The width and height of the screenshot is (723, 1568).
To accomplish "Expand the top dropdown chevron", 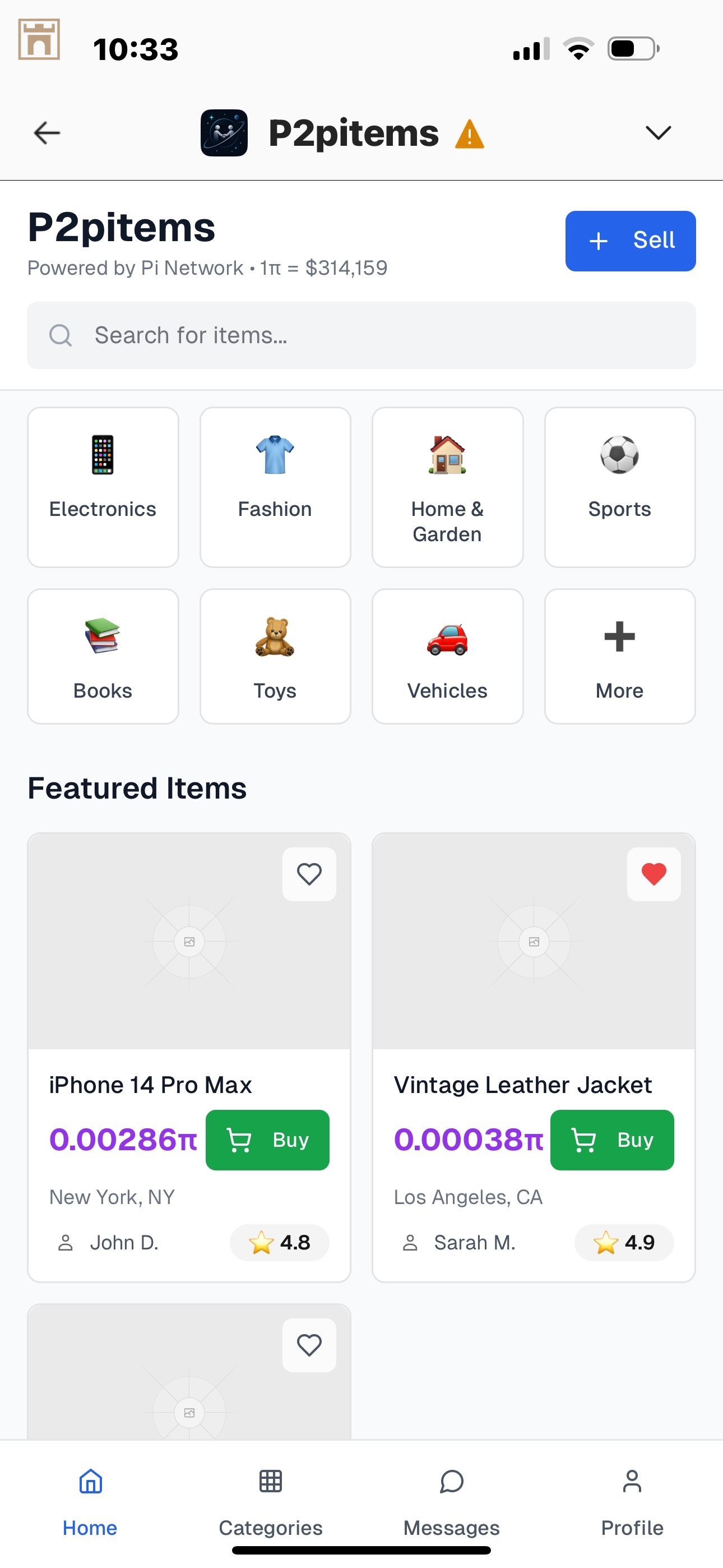I will (657, 133).
